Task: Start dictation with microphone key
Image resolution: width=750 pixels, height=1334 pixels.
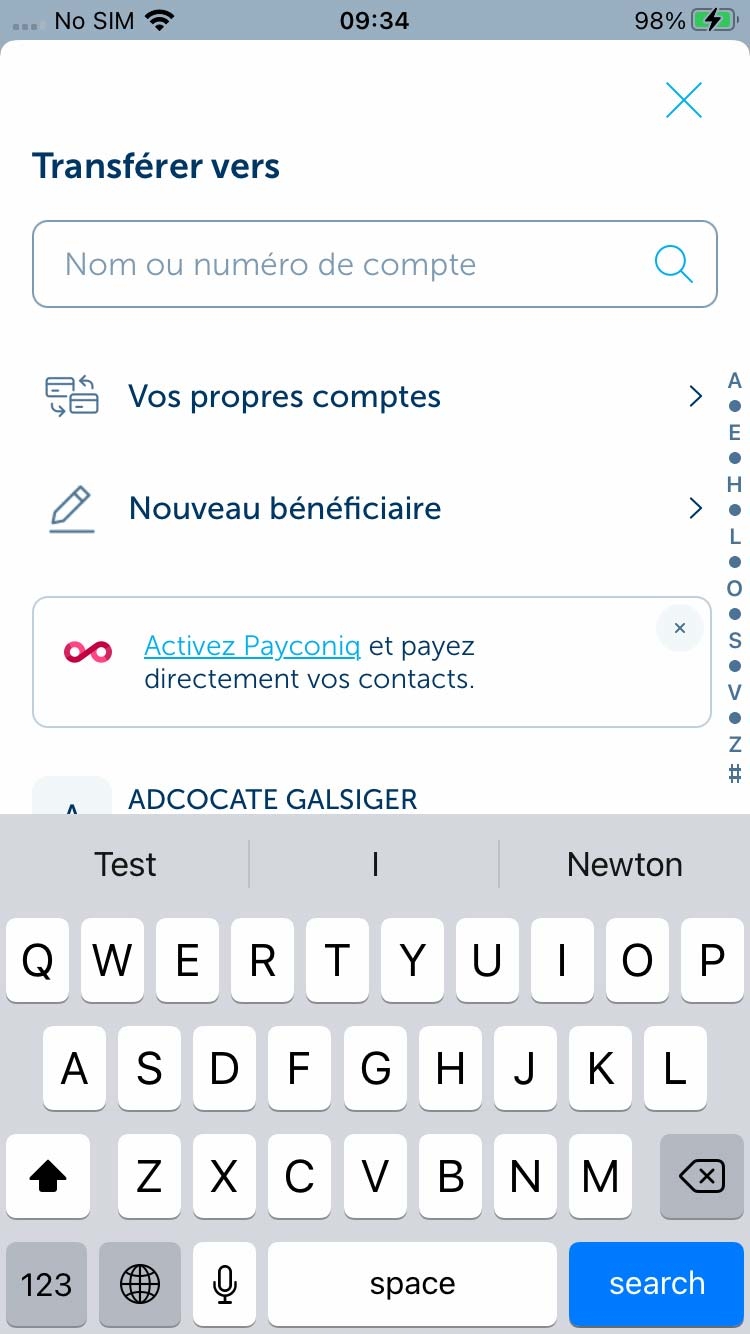Action: point(225,1284)
